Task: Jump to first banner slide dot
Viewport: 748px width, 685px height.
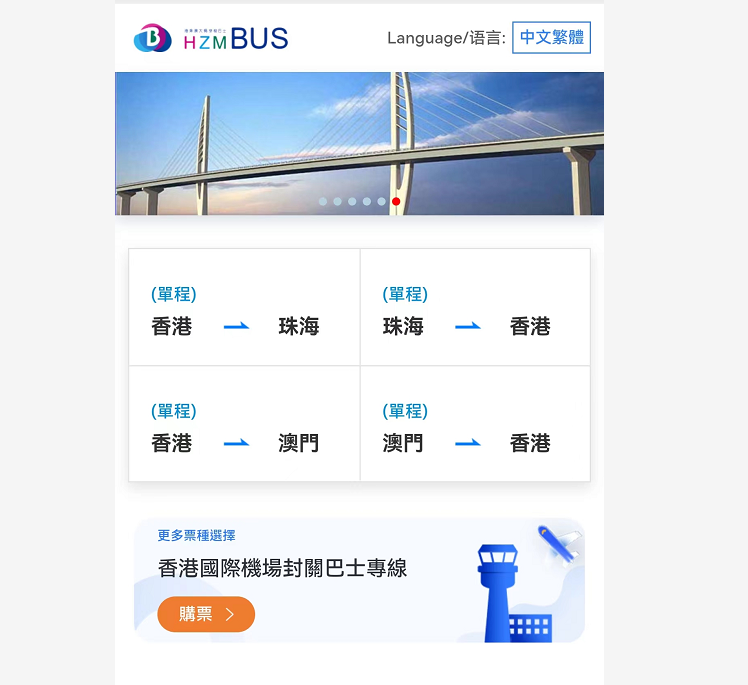Action: [x=323, y=202]
